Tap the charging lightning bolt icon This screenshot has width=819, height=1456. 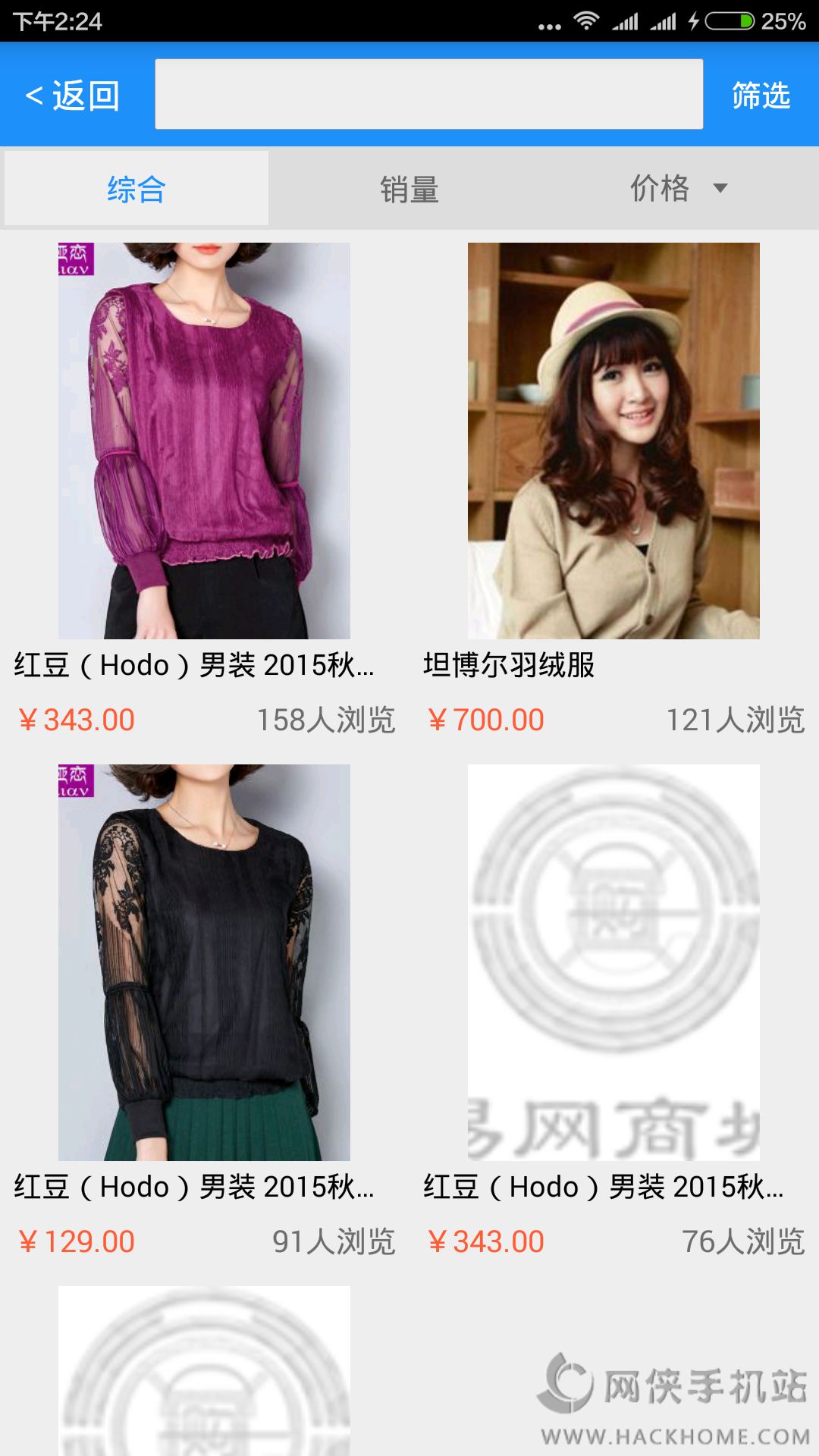tap(694, 20)
